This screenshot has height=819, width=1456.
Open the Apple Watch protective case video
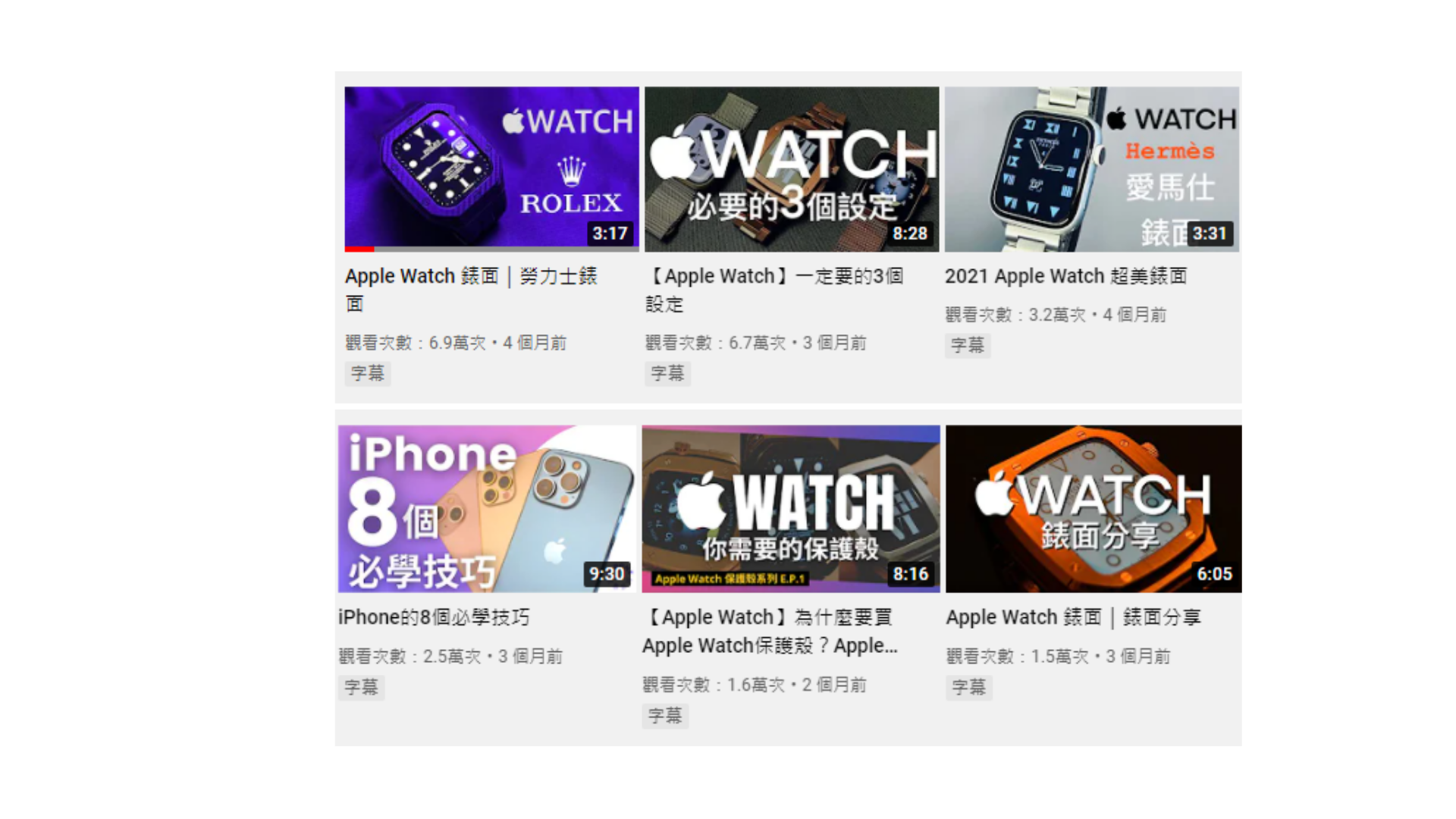click(x=791, y=508)
